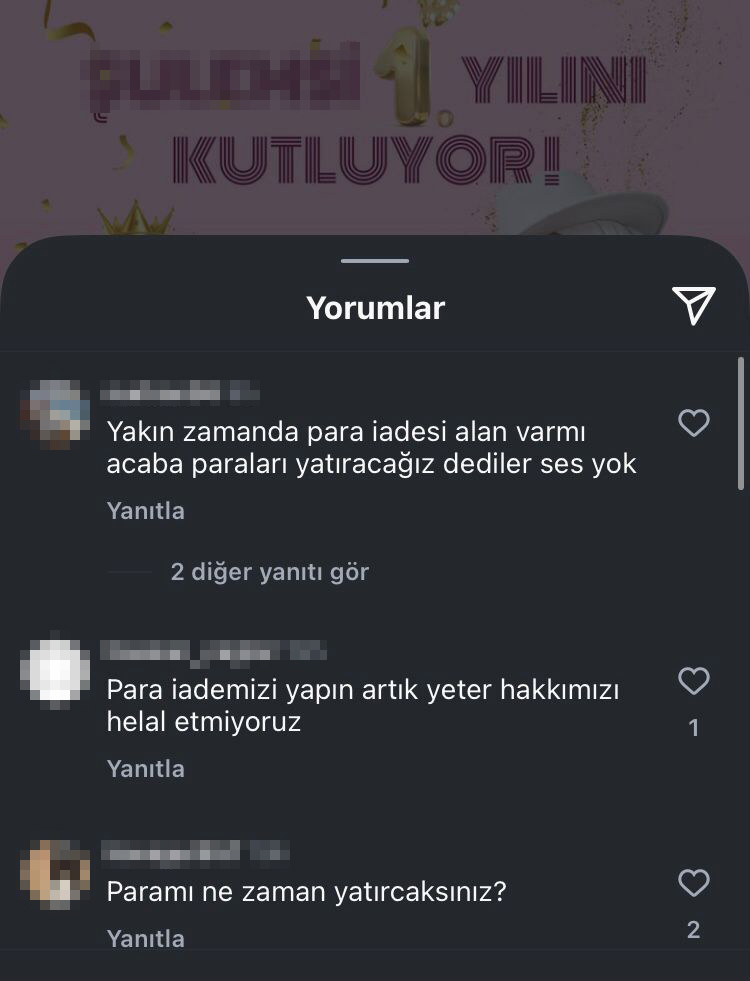
Task: Reply to the 'Para iademizi yapın artık' comment
Action: click(145, 769)
